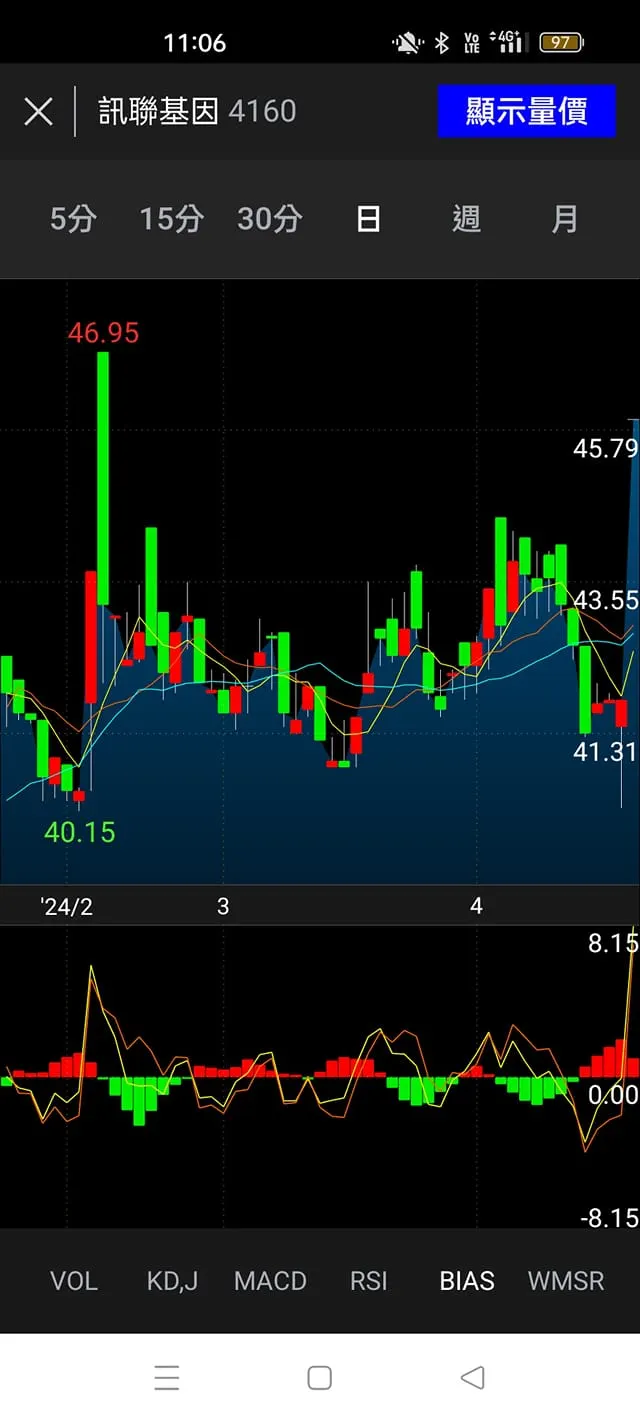This screenshot has height=1422, width=640.
Task: Switch to the 5分 timeframe
Action: 73,219
